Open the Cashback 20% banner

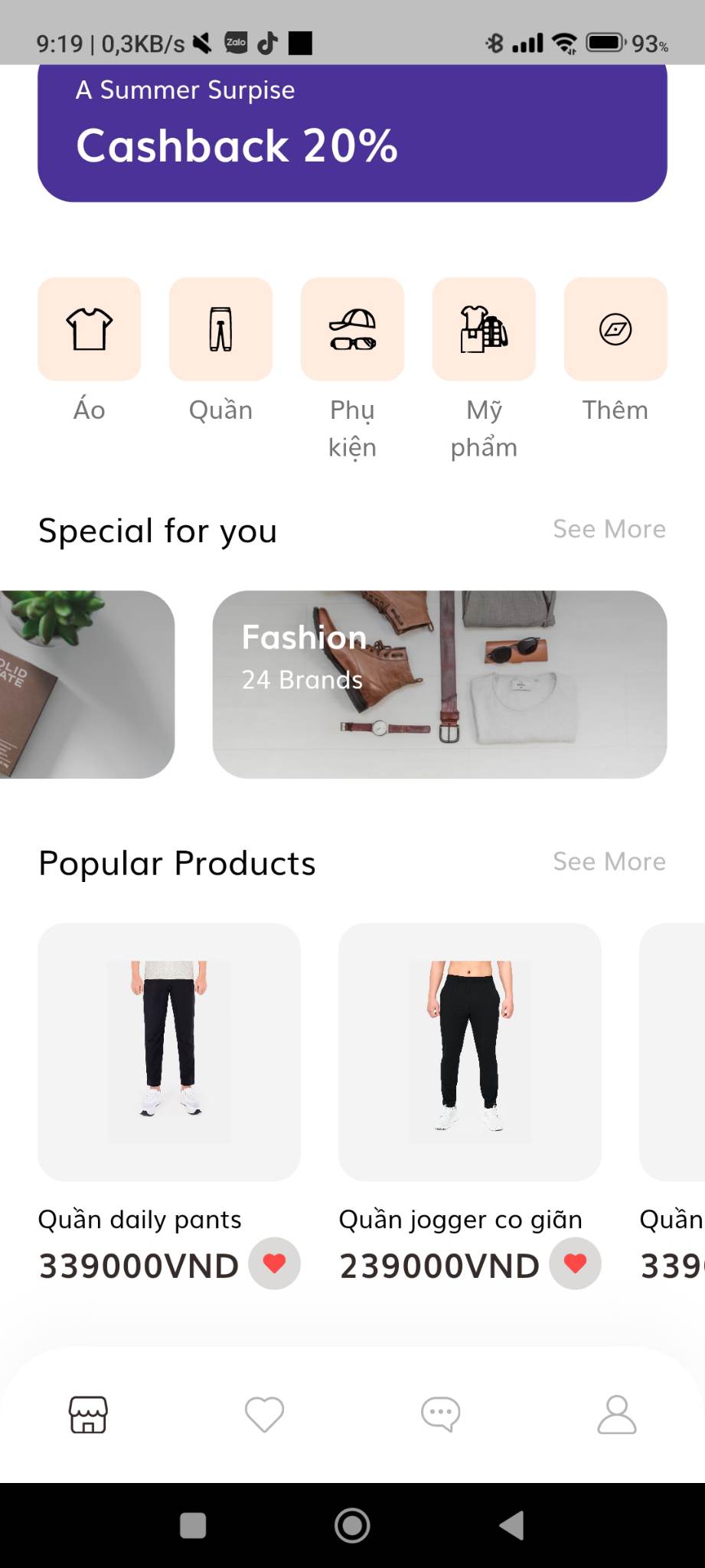(x=353, y=133)
